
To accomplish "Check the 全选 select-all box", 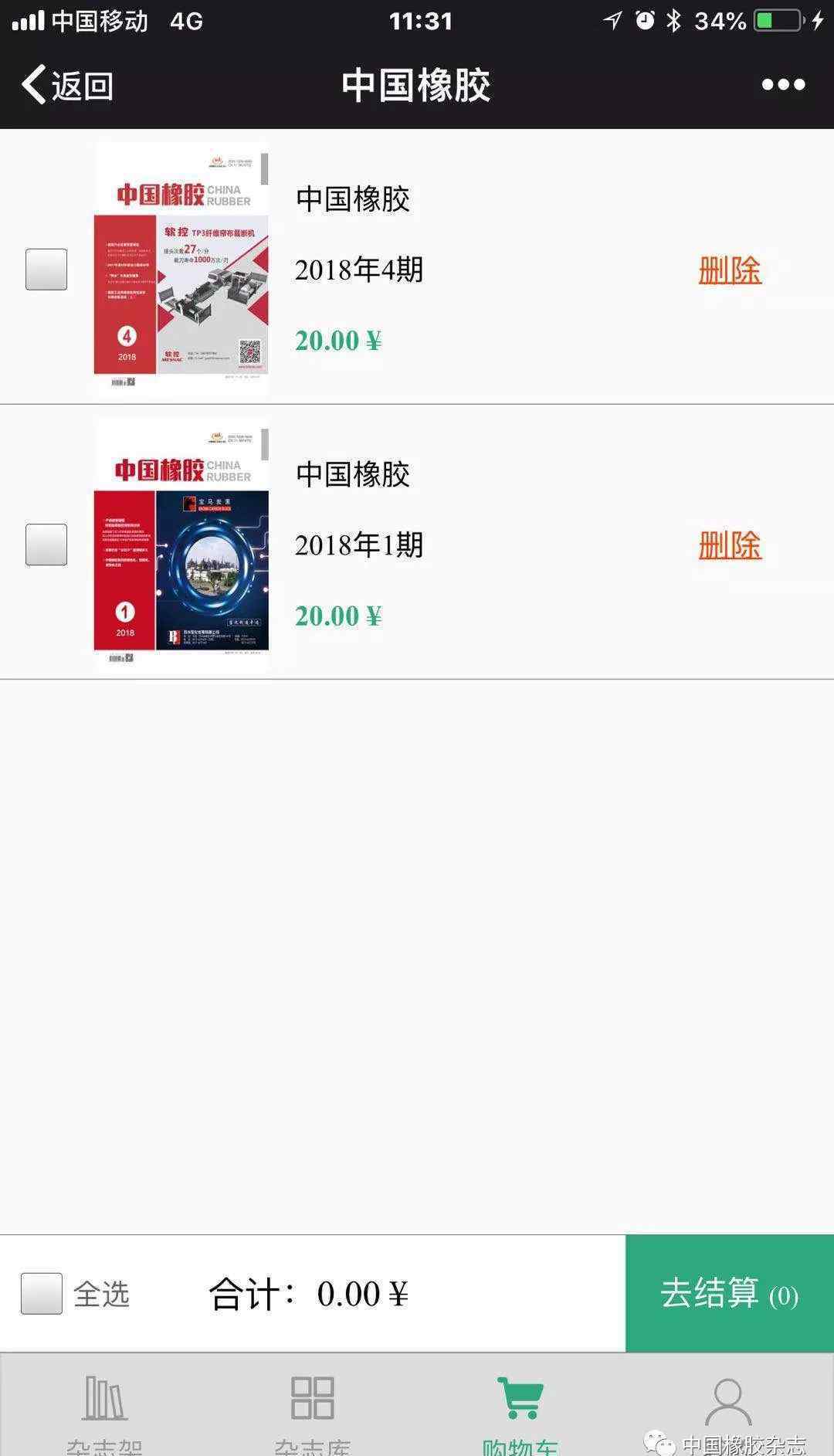I will 42,1293.
